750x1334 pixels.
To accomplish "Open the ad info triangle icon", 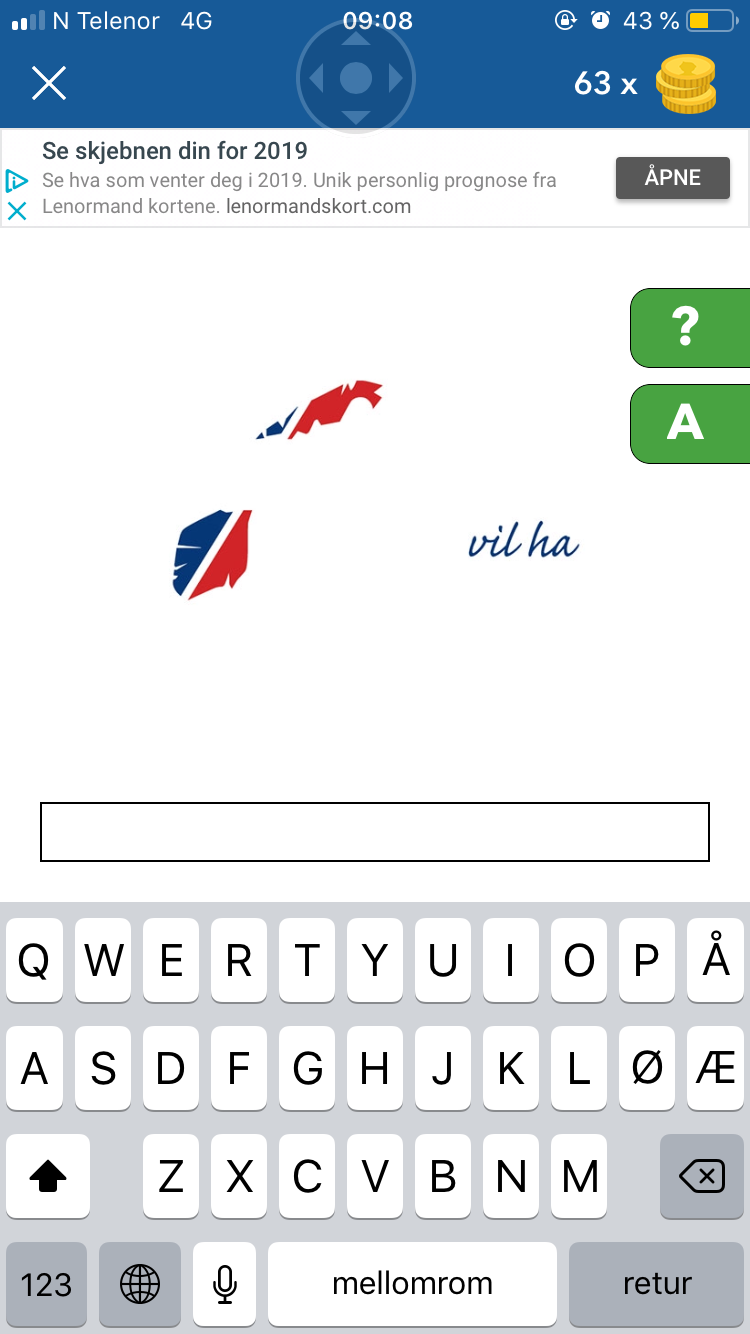I will [x=16, y=181].
